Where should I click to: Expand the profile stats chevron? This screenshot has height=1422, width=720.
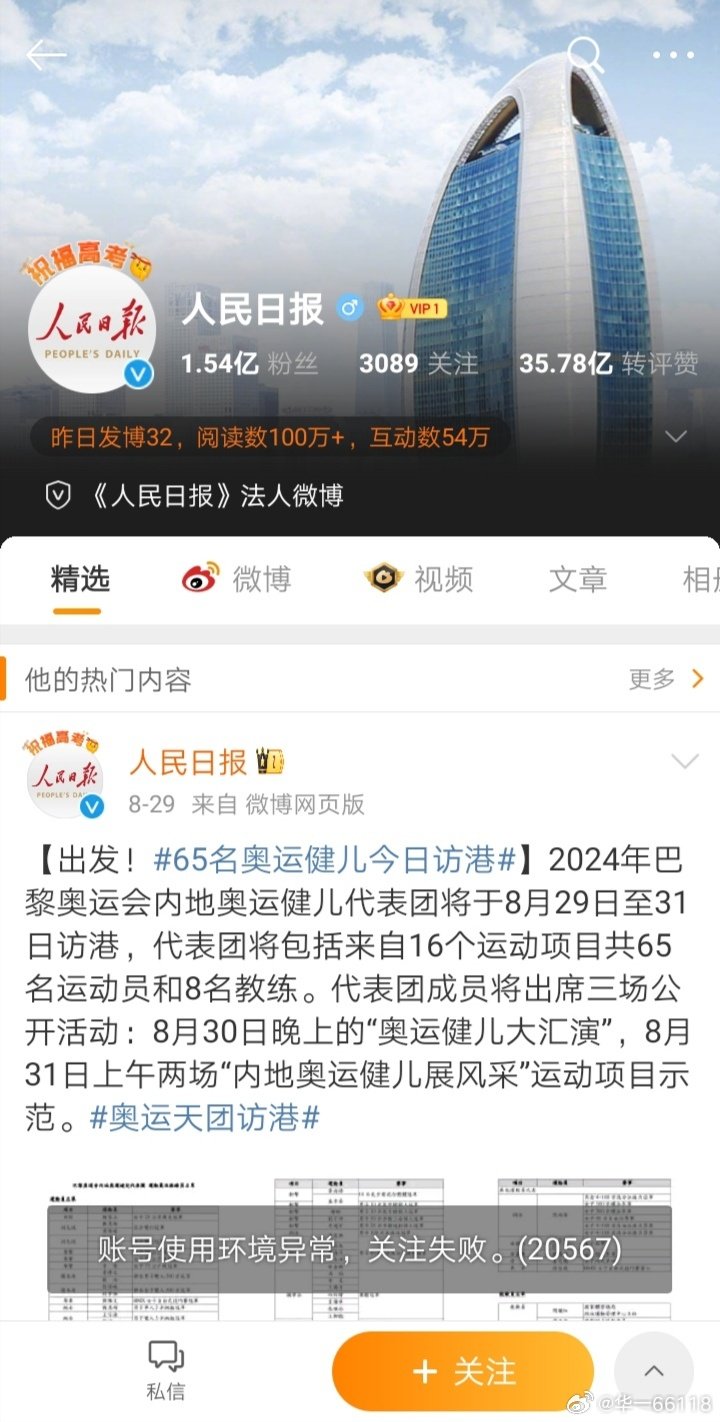coord(677,437)
